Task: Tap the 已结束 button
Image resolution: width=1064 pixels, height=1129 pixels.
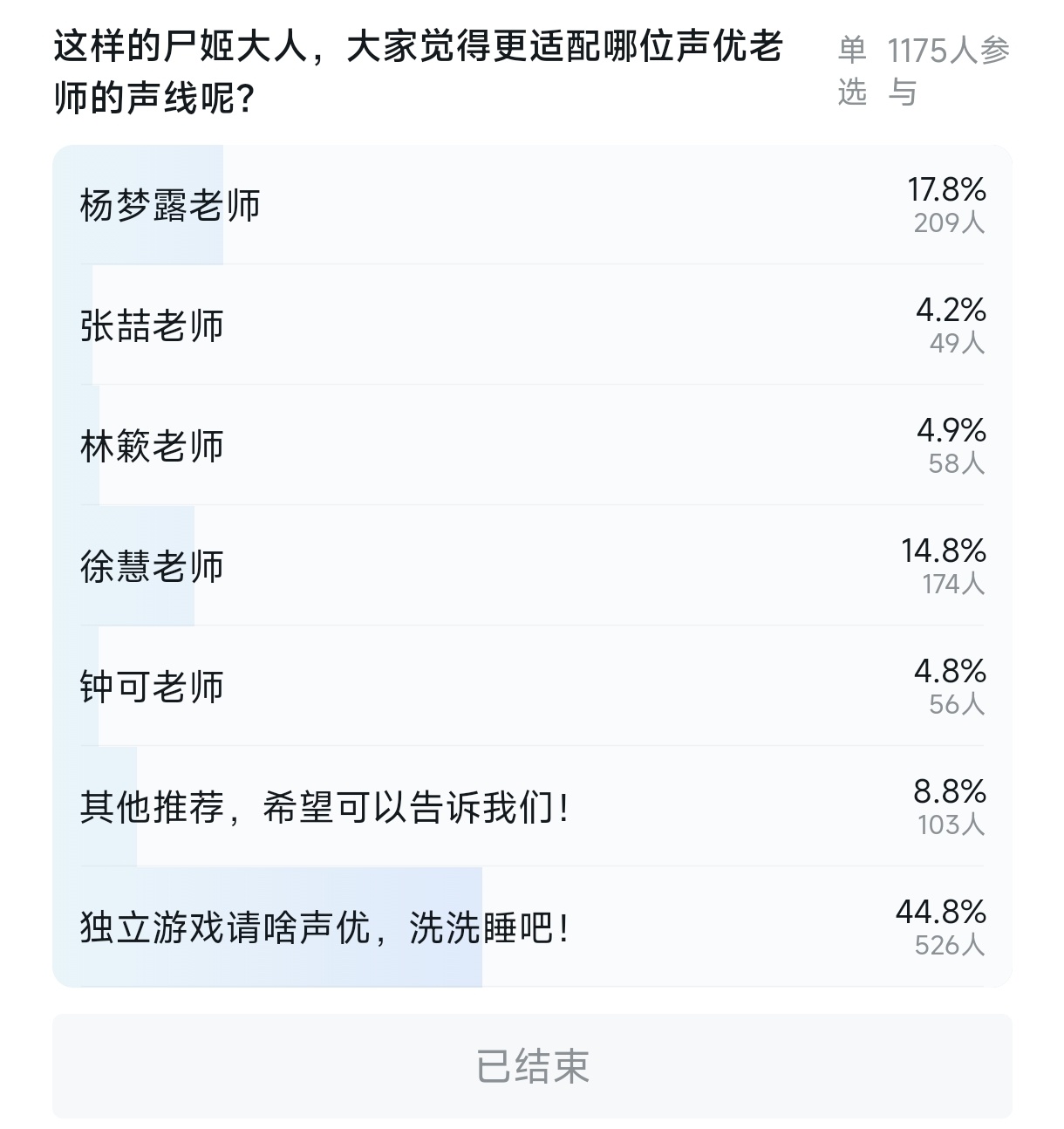Action: coord(532,1066)
